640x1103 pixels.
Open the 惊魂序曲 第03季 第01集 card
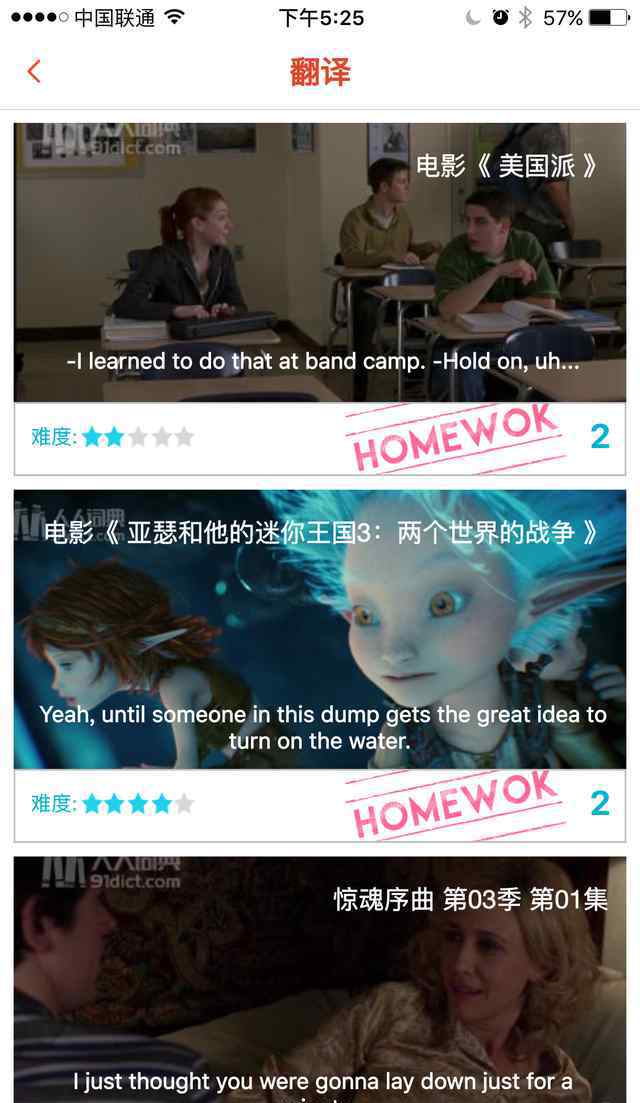click(x=320, y=979)
